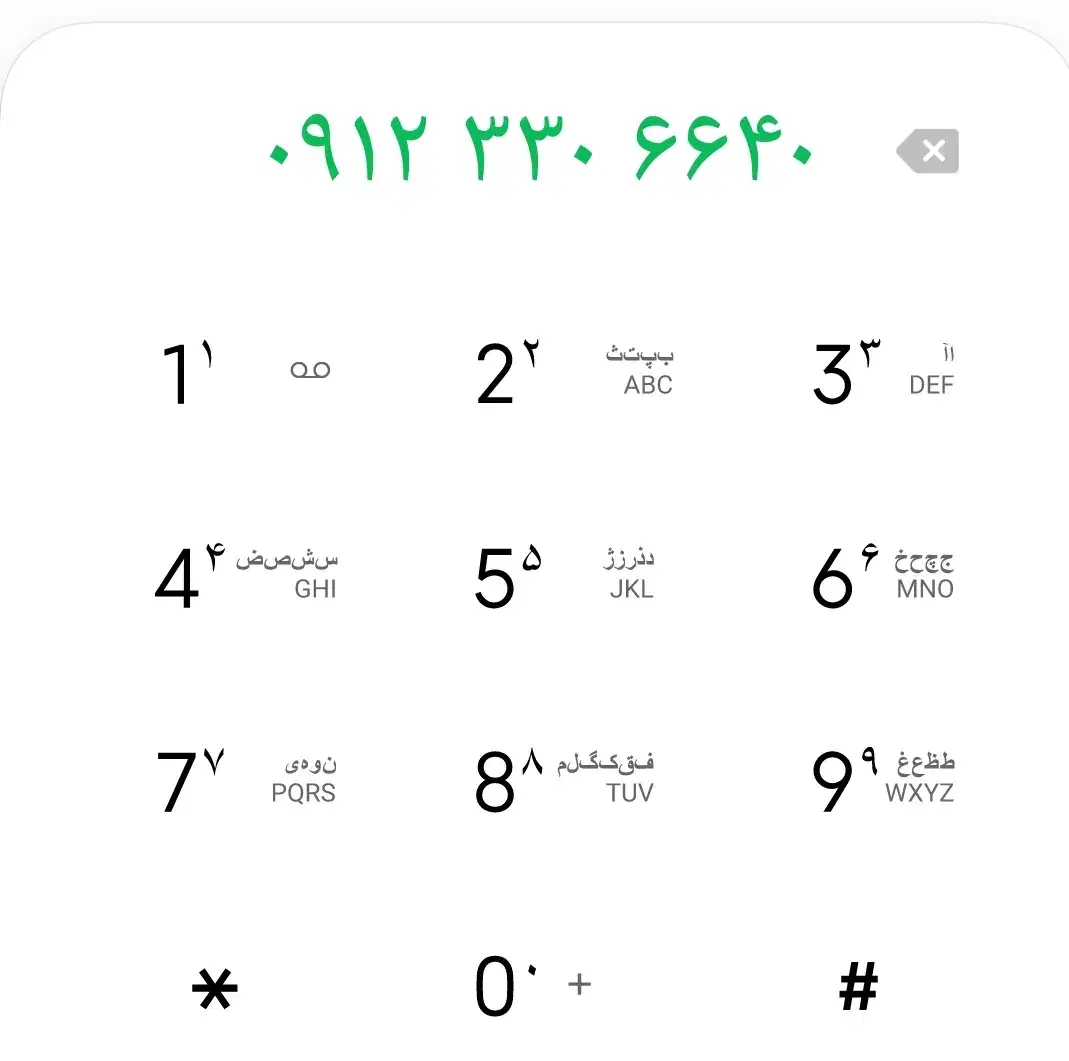Image resolution: width=1069 pixels, height=1061 pixels.
Task: Select the entered number 0912 330 6640
Action: 540,152
